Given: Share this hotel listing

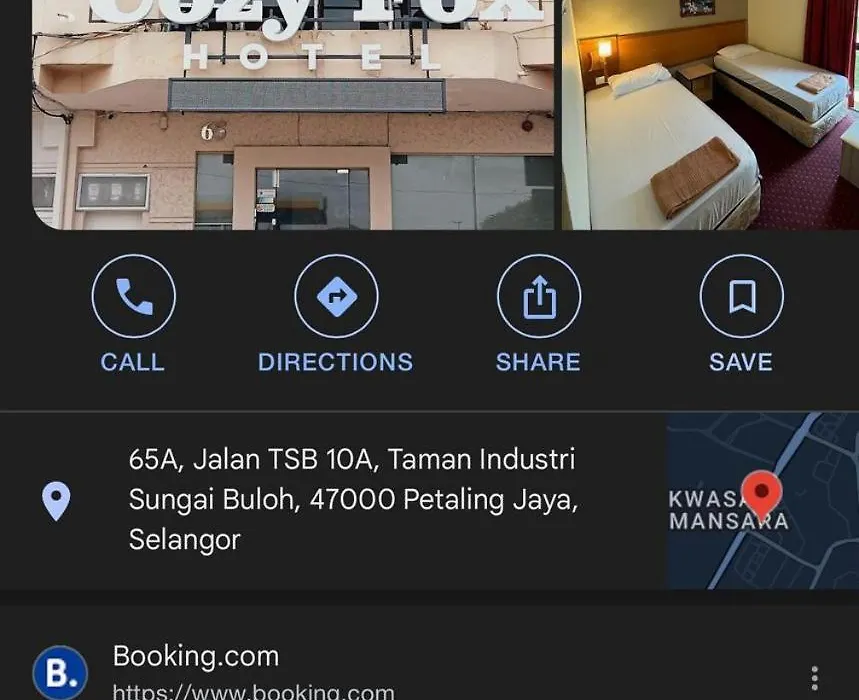Looking at the screenshot, I should pyautogui.click(x=539, y=297).
